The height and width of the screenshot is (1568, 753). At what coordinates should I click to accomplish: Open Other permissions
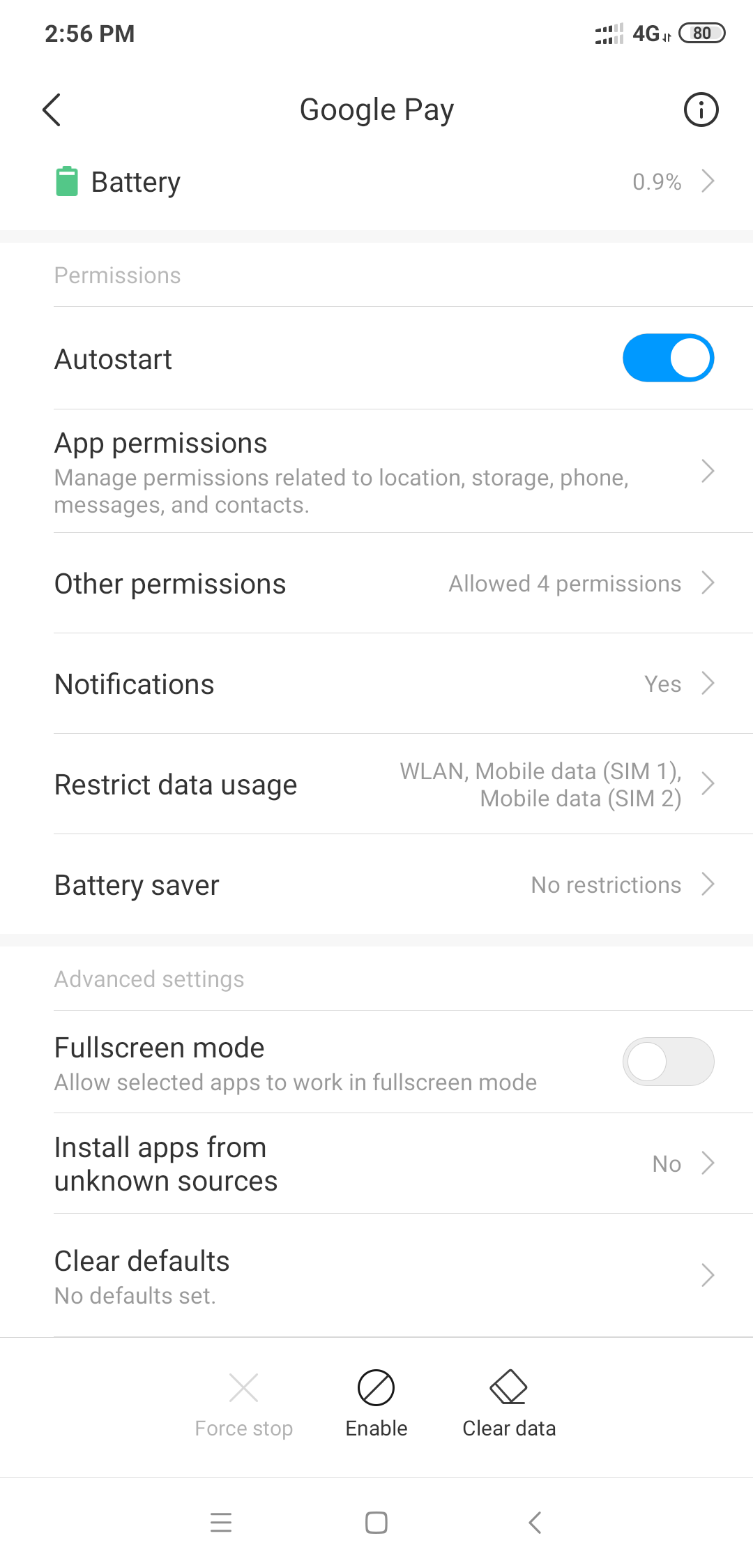pos(376,583)
